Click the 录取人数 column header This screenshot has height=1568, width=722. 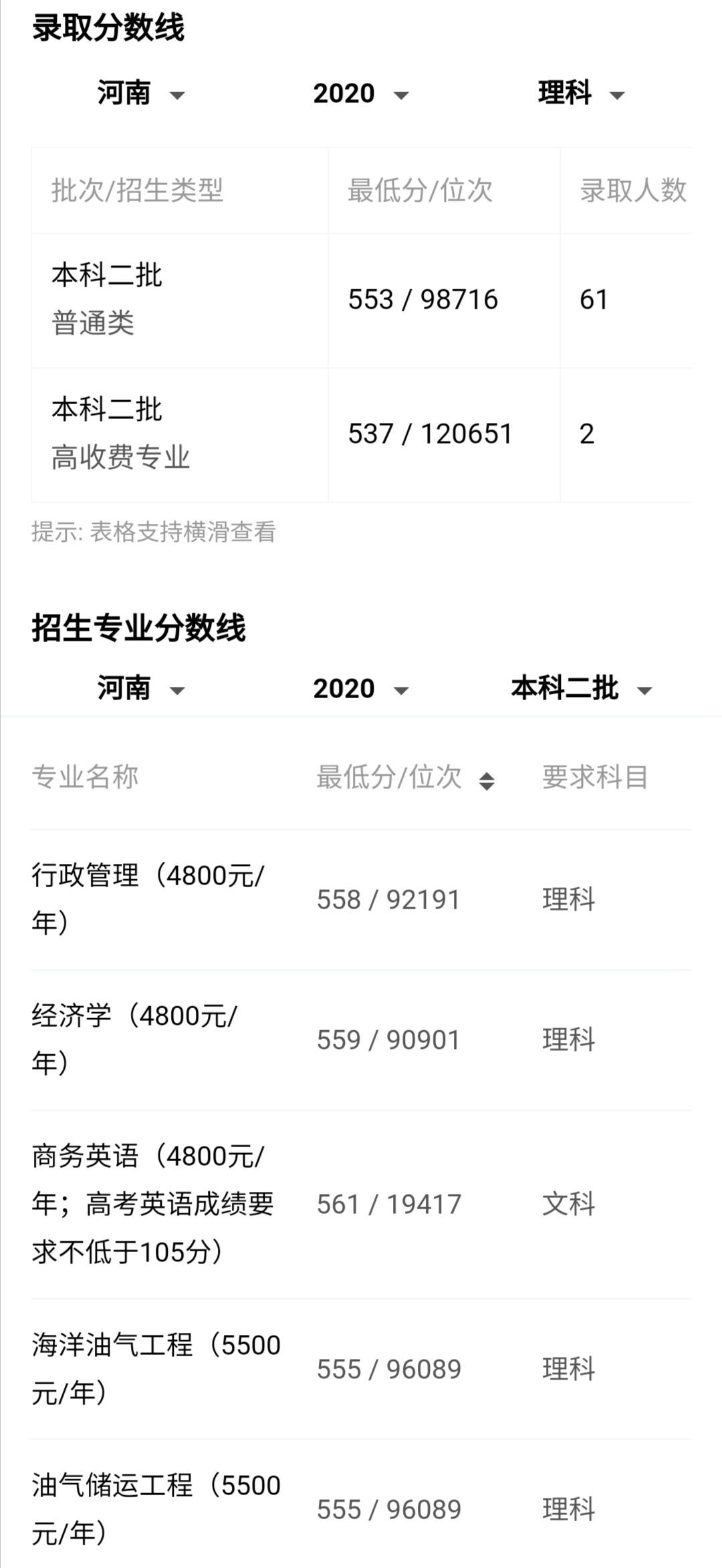point(632,192)
